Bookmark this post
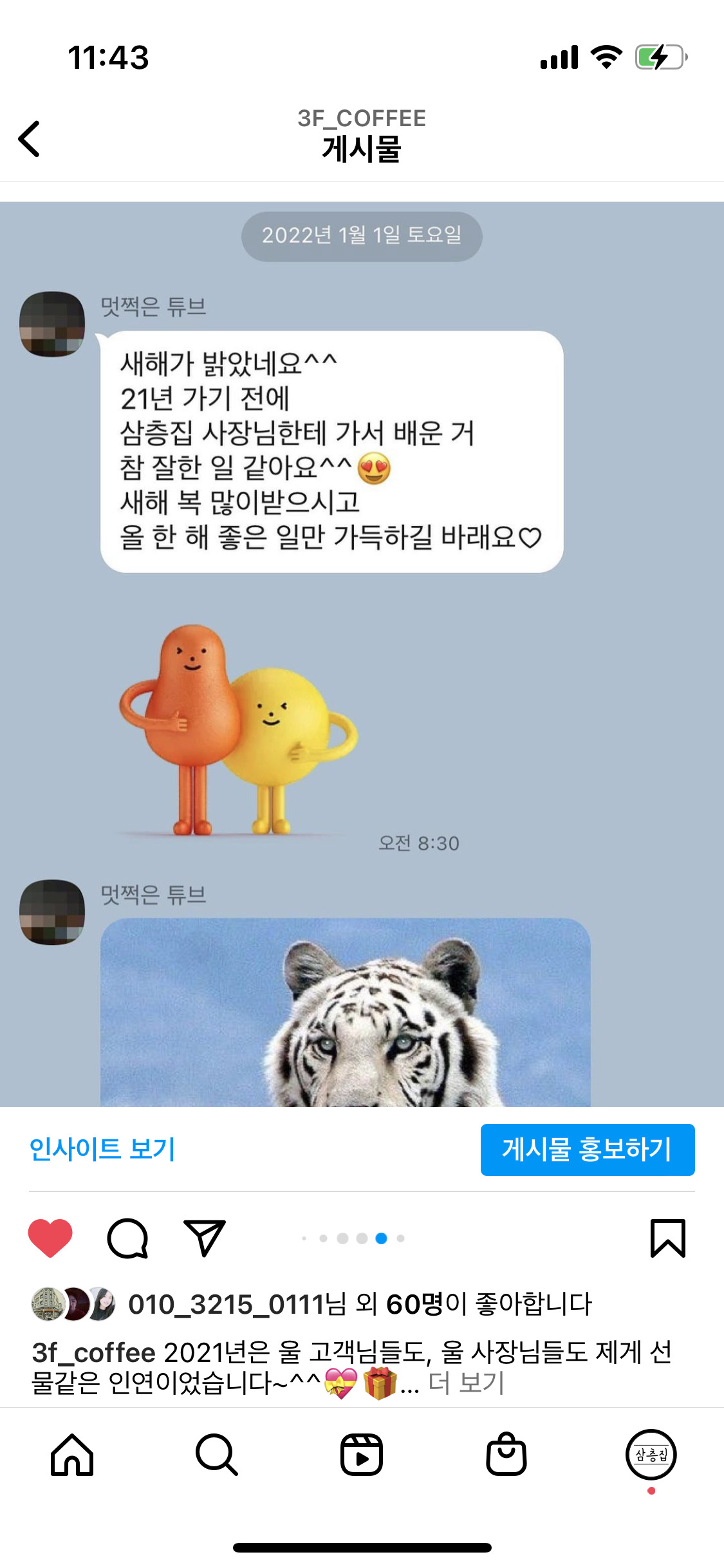Image resolution: width=724 pixels, height=1568 pixels. (667, 1237)
